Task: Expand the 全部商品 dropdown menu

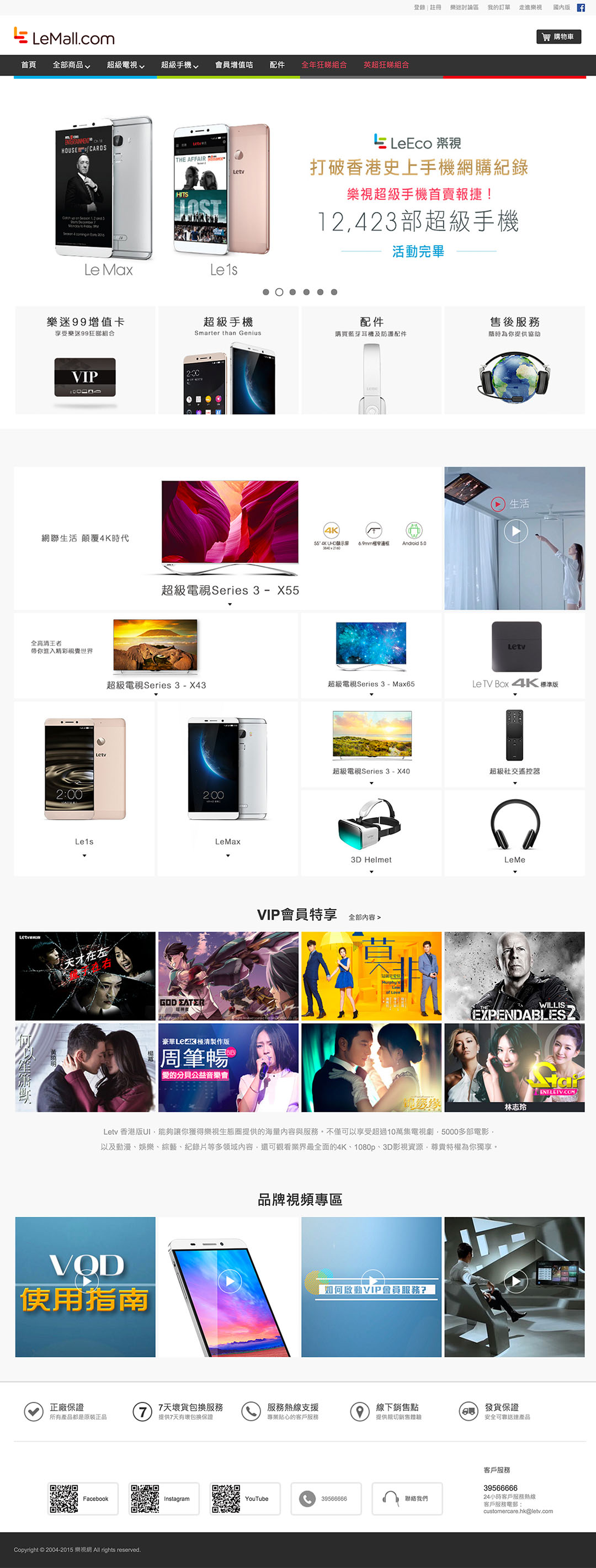Action: coord(71,65)
